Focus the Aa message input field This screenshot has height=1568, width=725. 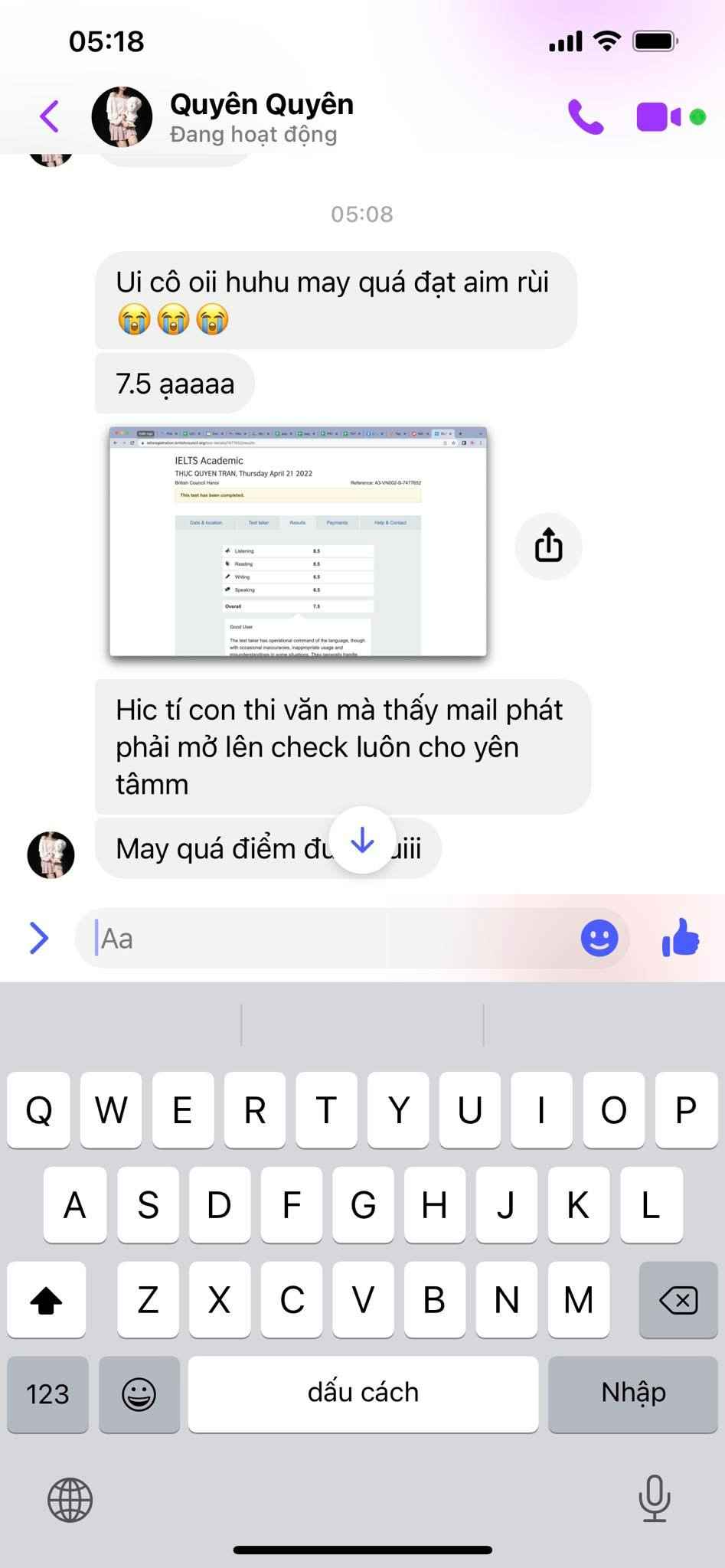click(x=329, y=938)
